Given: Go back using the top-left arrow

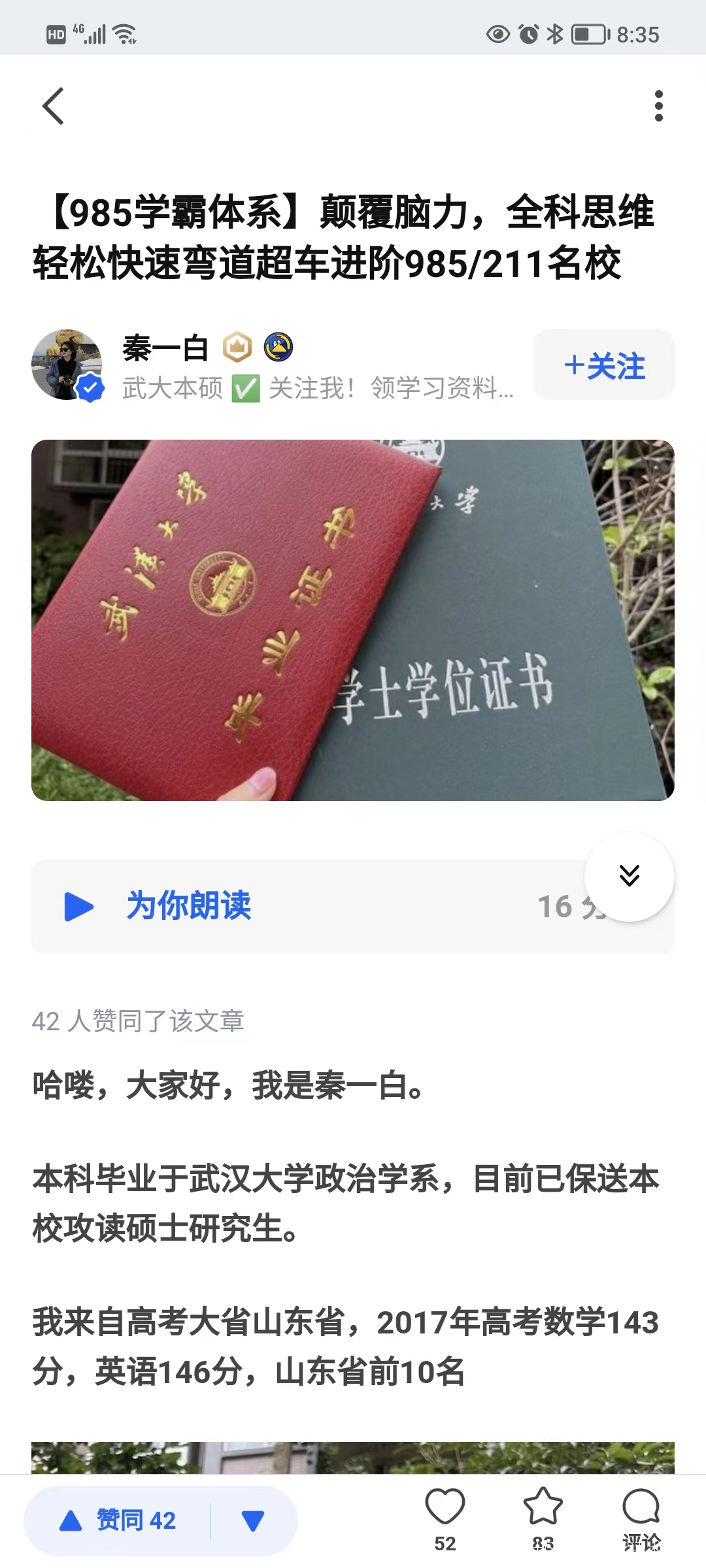Looking at the screenshot, I should click(53, 106).
